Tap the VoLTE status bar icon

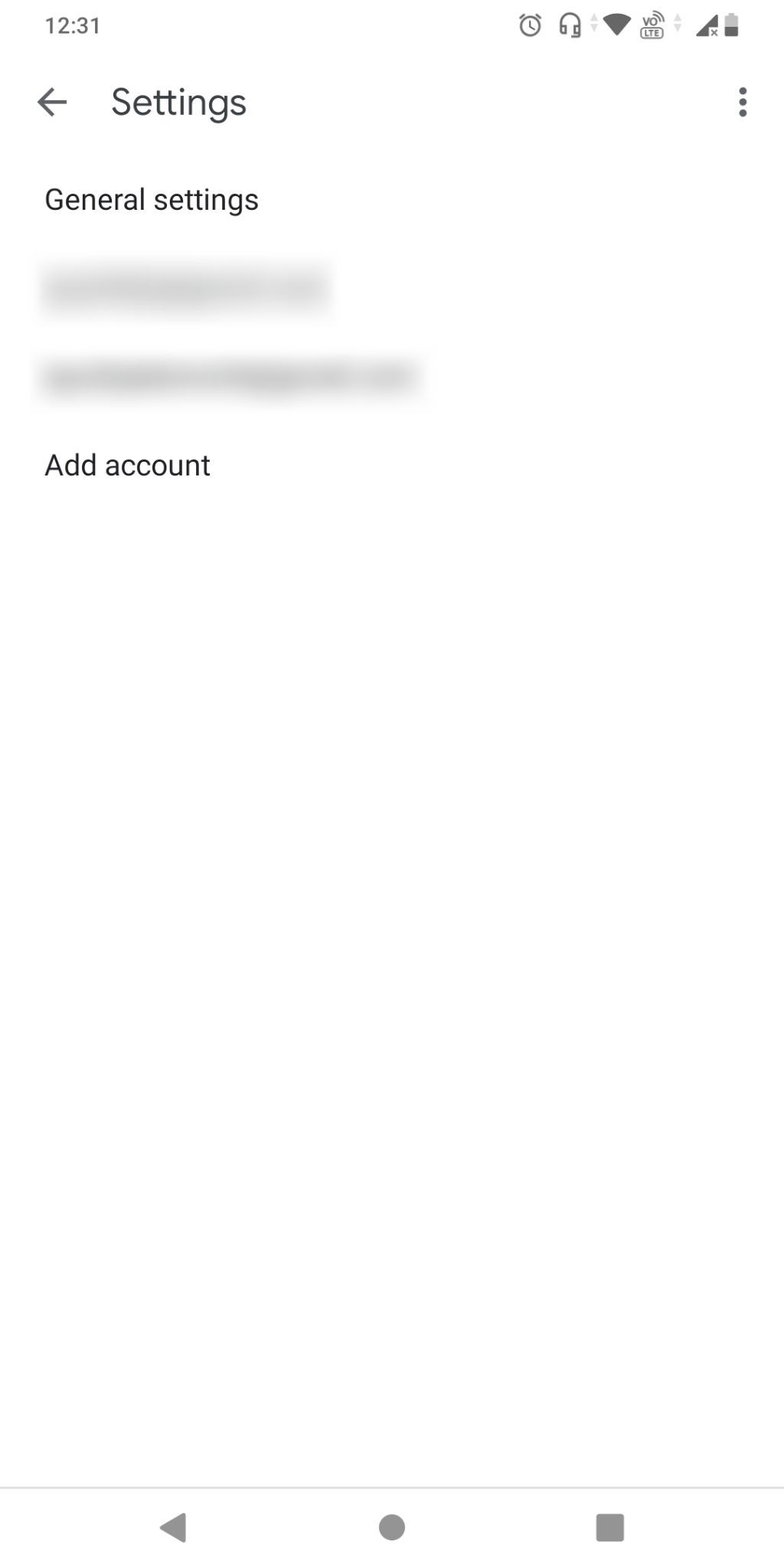[652, 25]
